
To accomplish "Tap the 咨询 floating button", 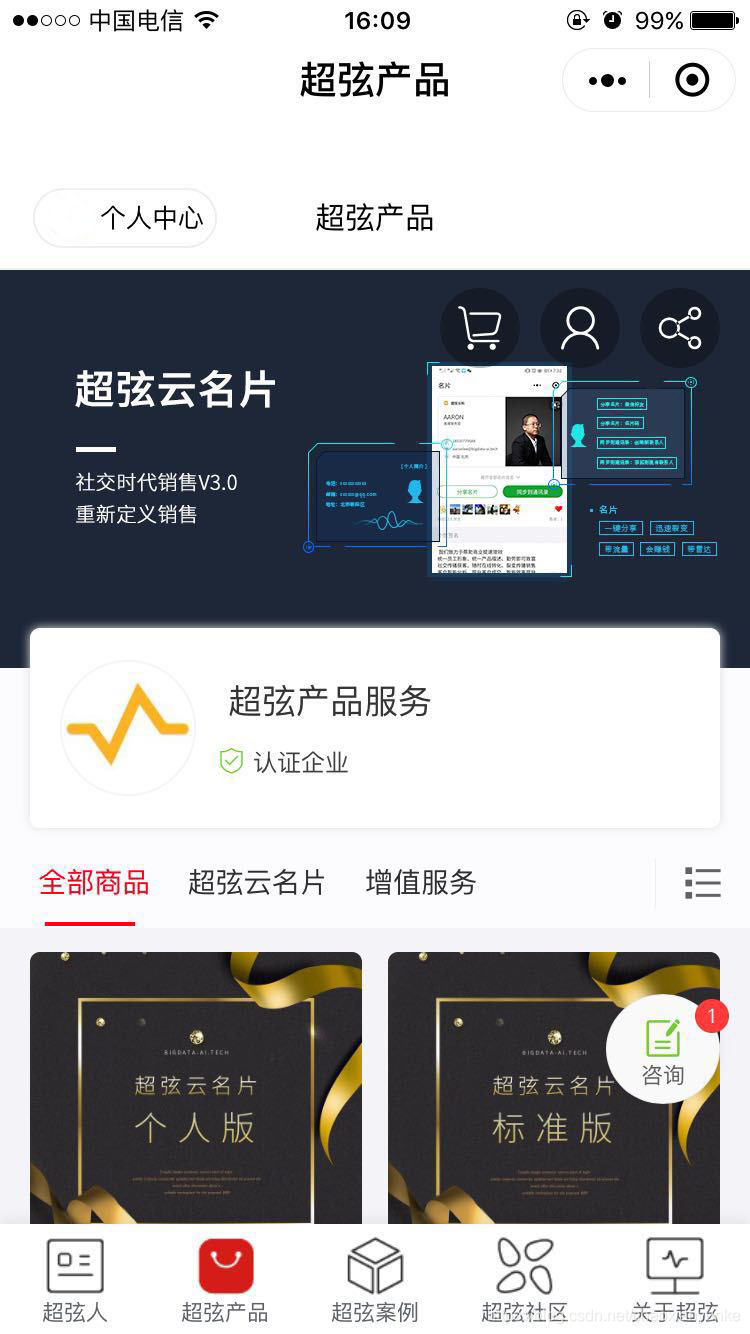I will point(663,1050).
